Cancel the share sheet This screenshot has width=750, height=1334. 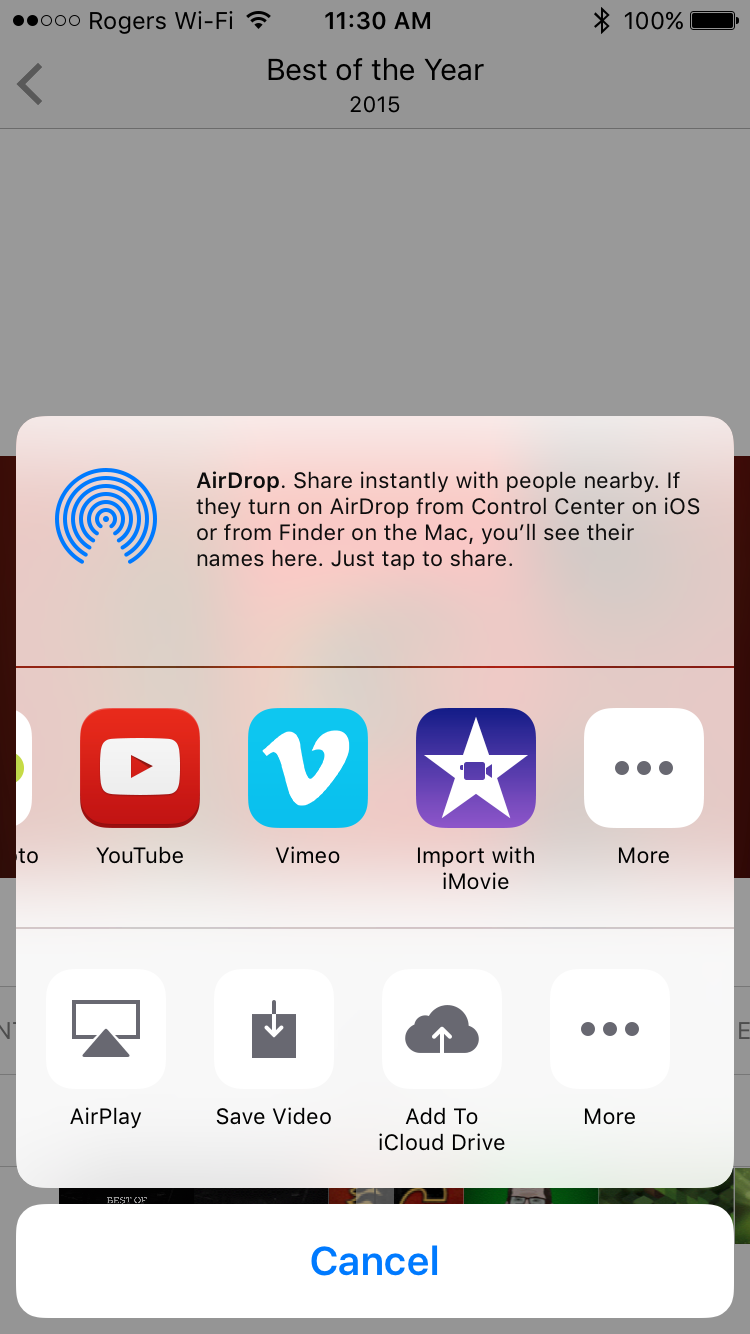click(x=375, y=1261)
